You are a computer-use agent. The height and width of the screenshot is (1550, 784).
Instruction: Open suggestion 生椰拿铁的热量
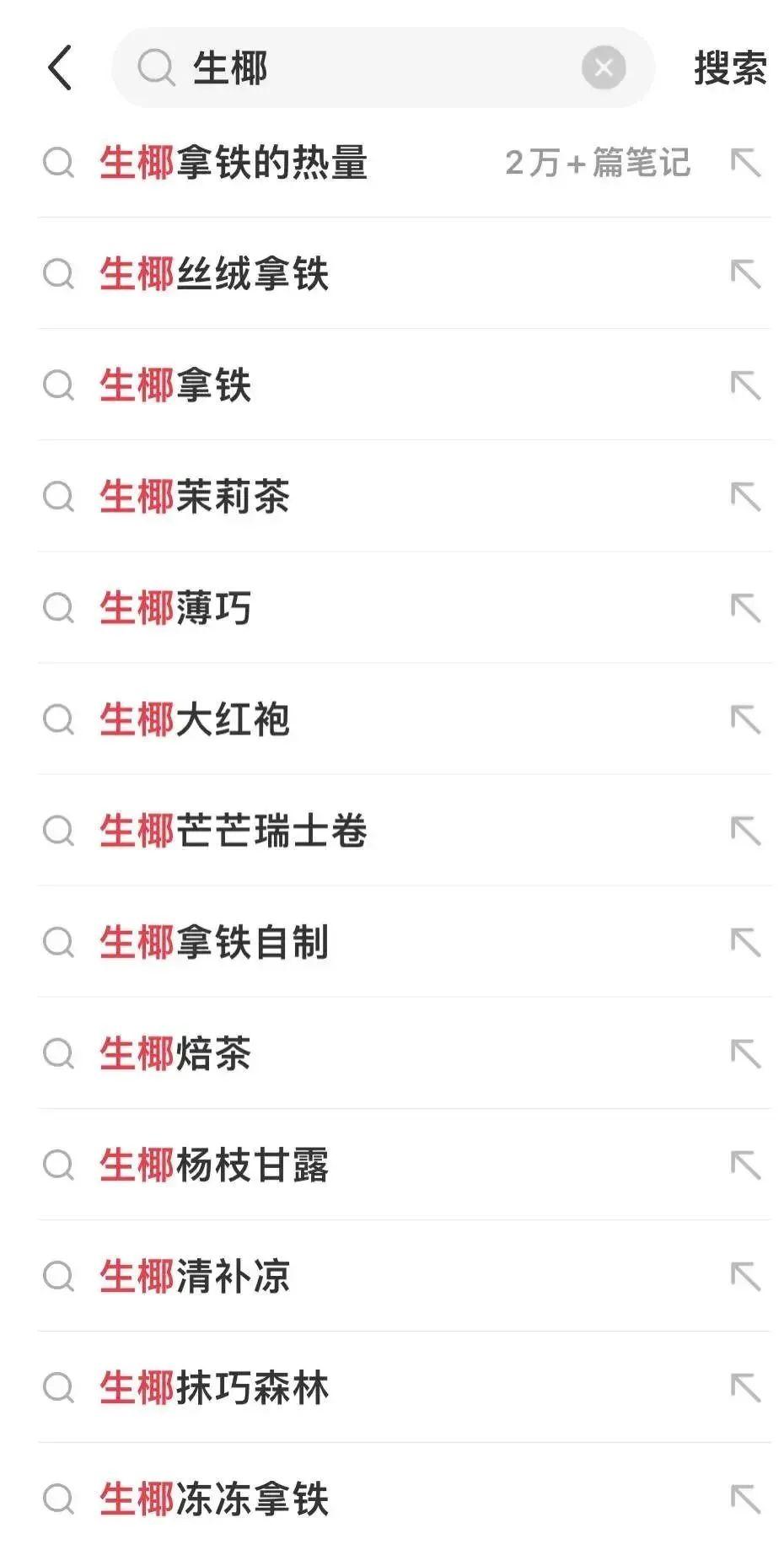[x=234, y=163]
